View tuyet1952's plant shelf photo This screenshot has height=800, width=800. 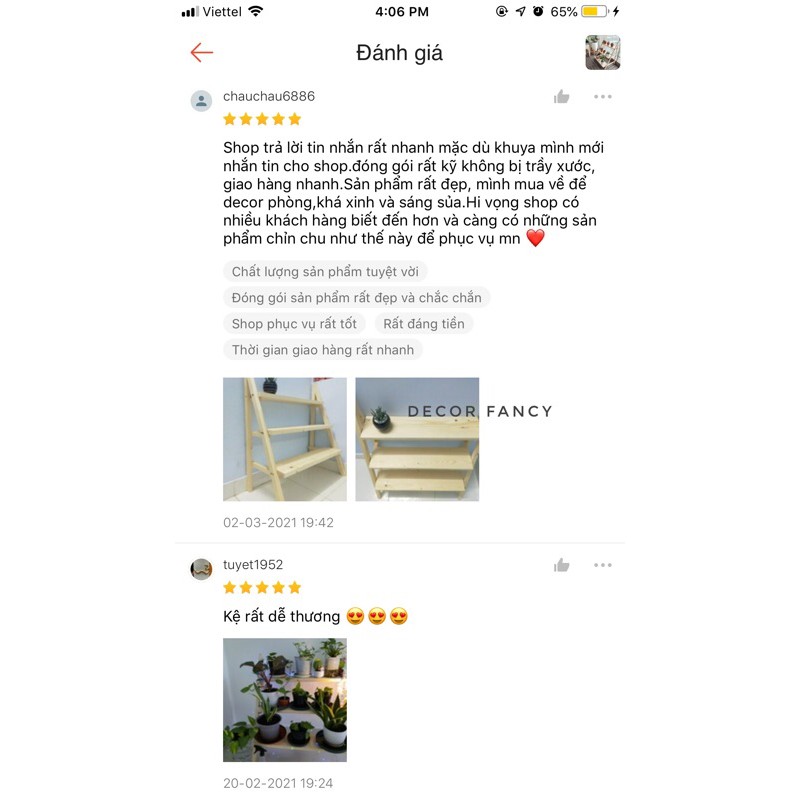(285, 700)
